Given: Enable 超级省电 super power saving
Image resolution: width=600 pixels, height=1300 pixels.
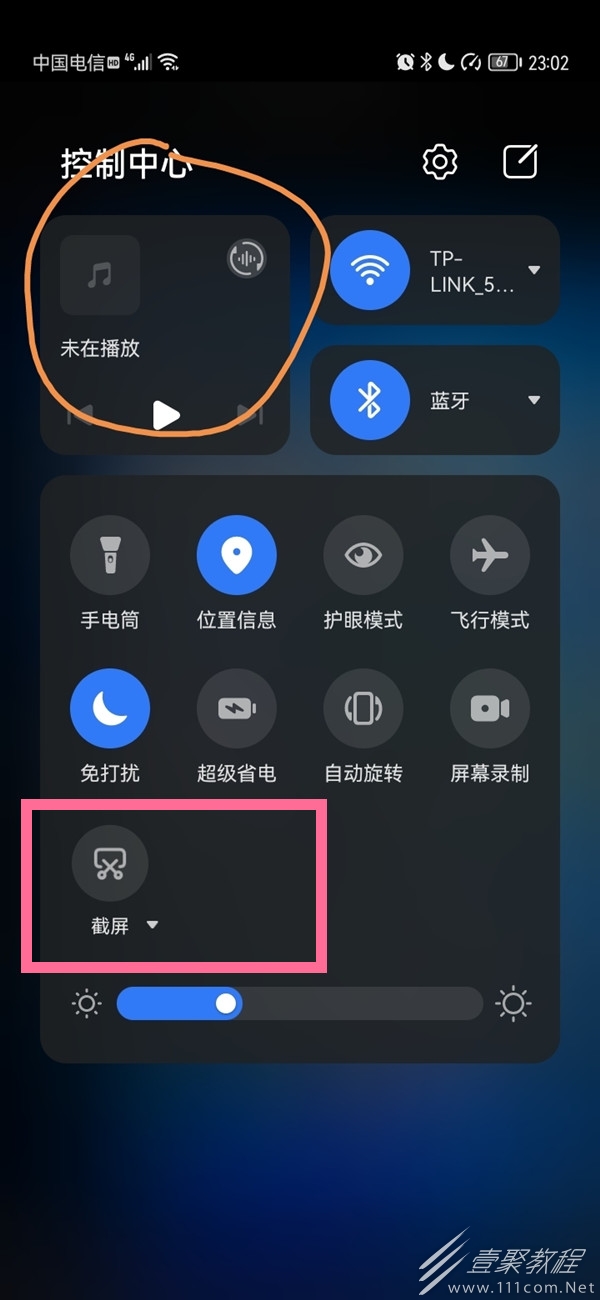Looking at the screenshot, I should point(236,709).
